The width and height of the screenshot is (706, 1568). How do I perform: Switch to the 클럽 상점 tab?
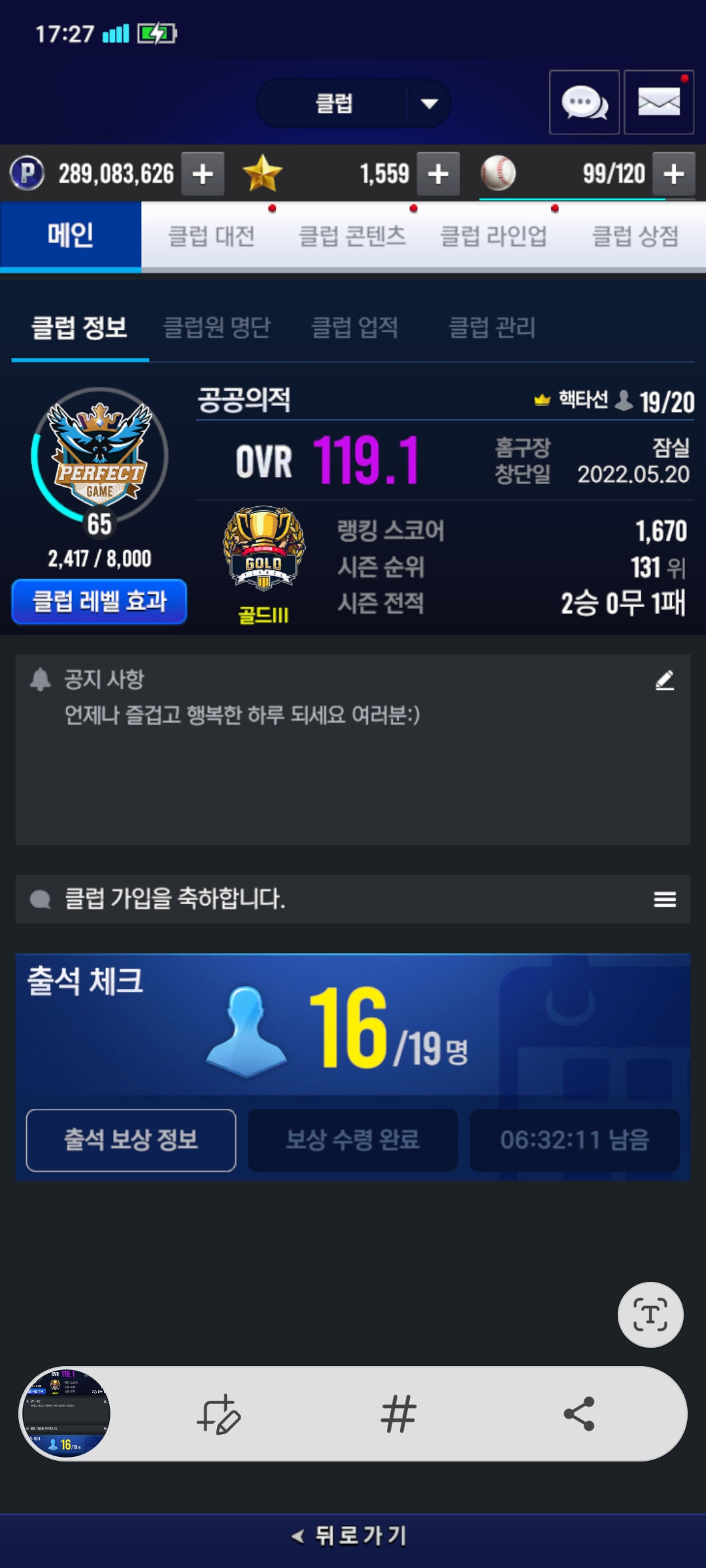[x=635, y=236]
